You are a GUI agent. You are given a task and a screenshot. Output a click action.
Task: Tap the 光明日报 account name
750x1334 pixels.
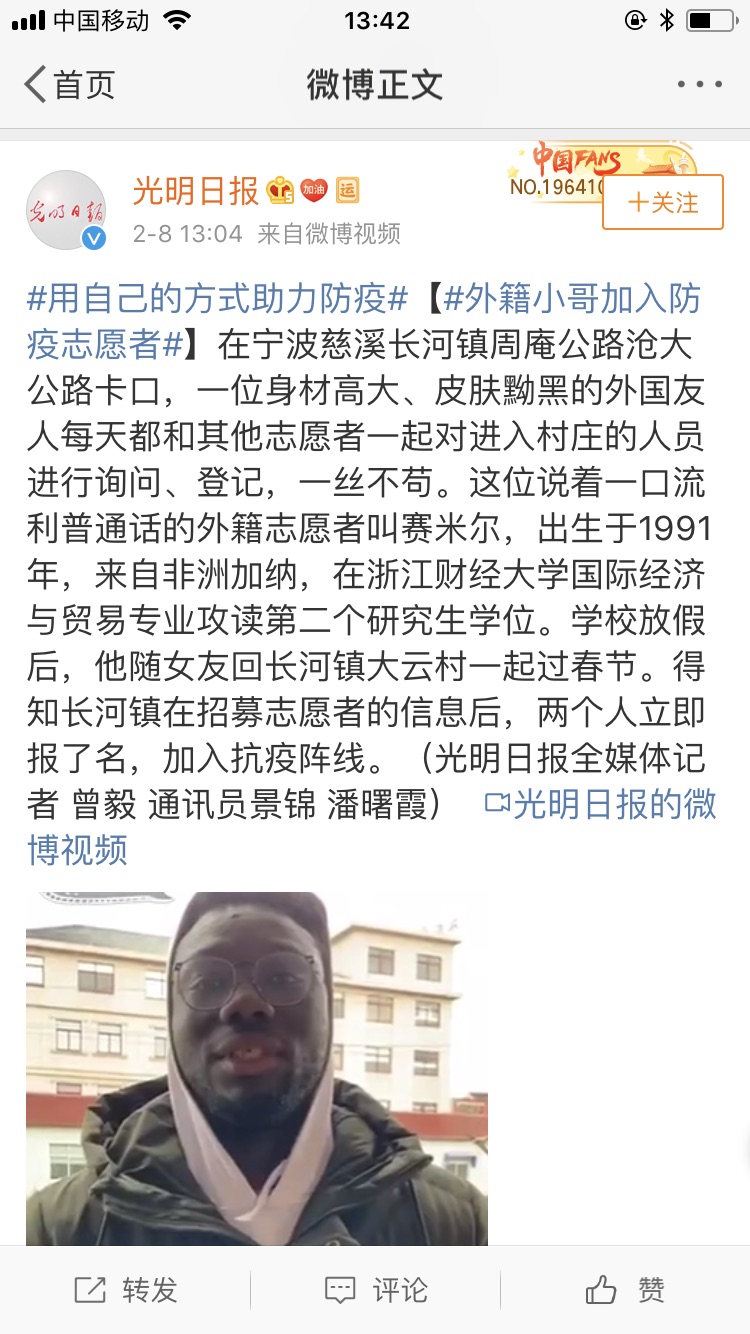[x=196, y=190]
